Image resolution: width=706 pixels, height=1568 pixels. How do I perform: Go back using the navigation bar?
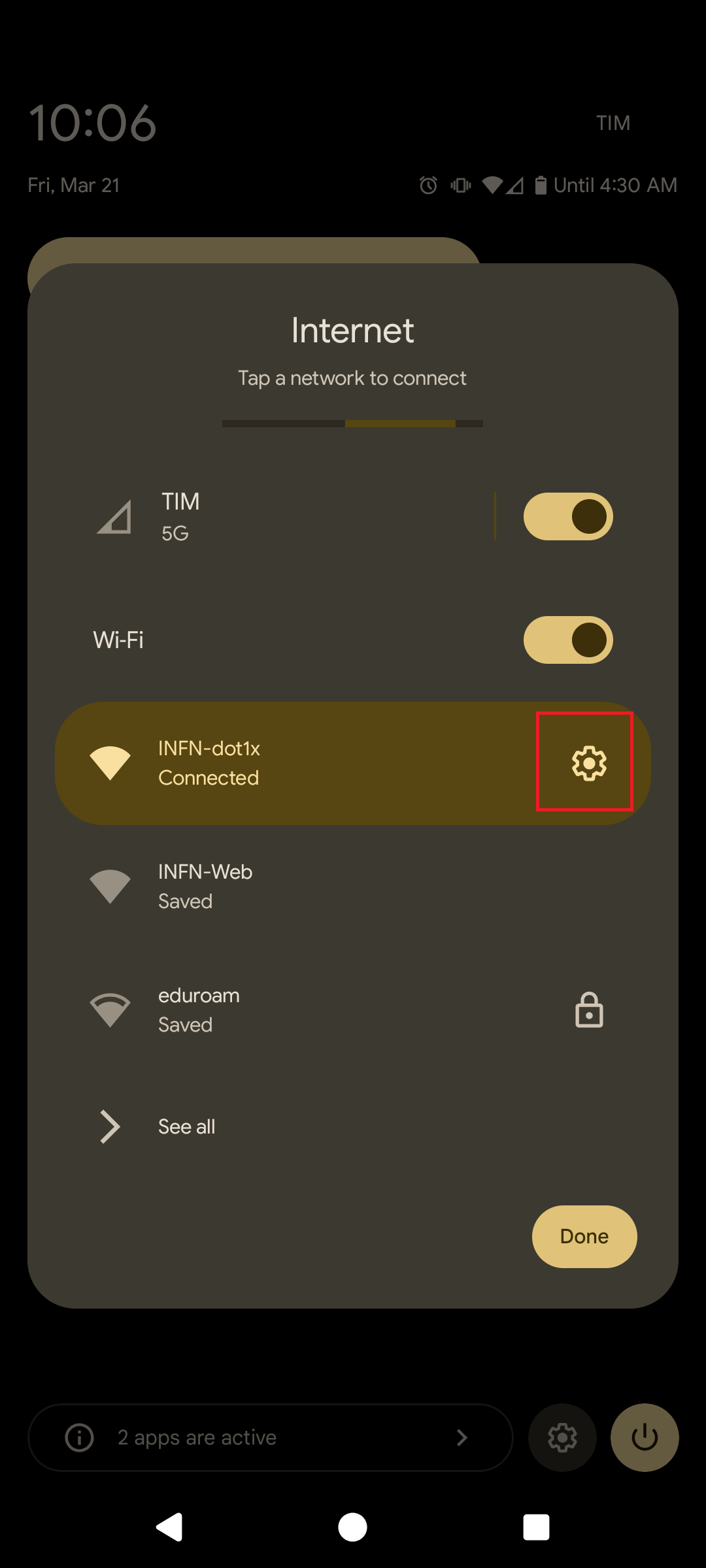(x=170, y=1527)
